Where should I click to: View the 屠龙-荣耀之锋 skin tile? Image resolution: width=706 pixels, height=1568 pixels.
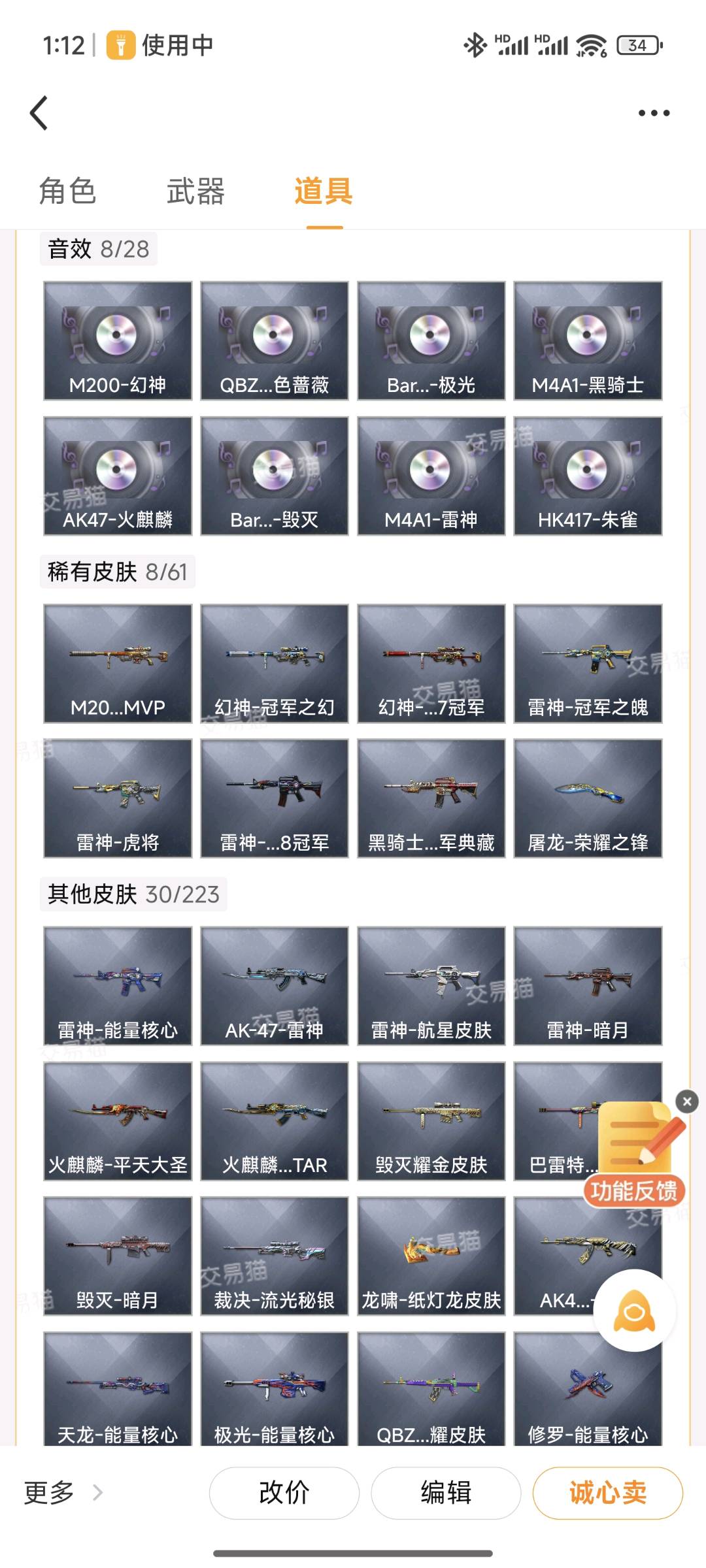point(588,798)
